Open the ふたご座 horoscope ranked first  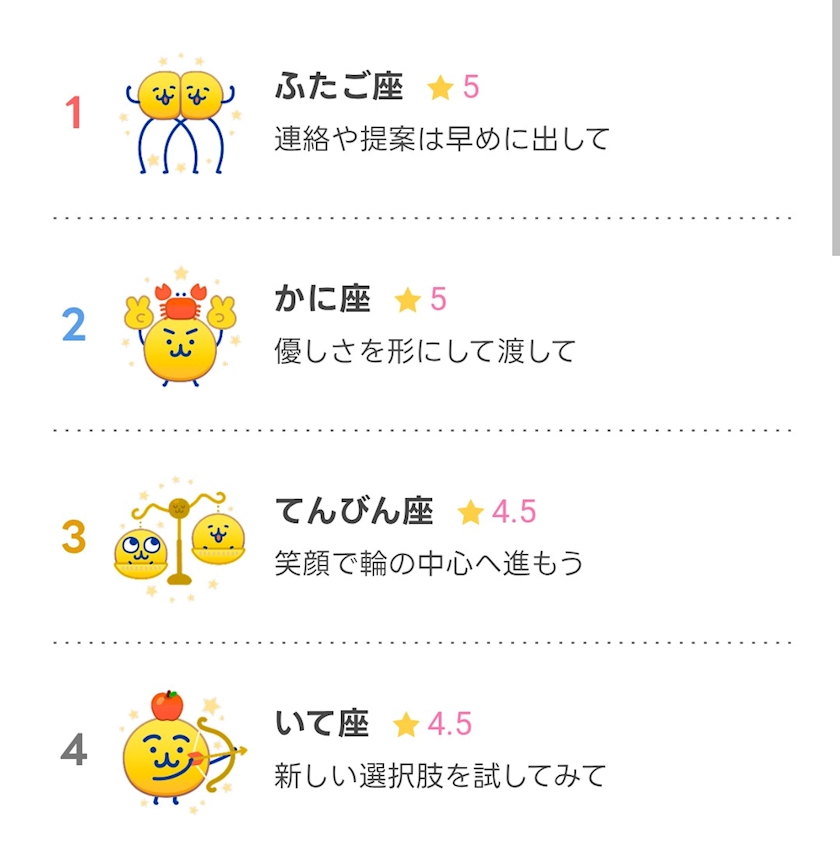tap(422, 113)
